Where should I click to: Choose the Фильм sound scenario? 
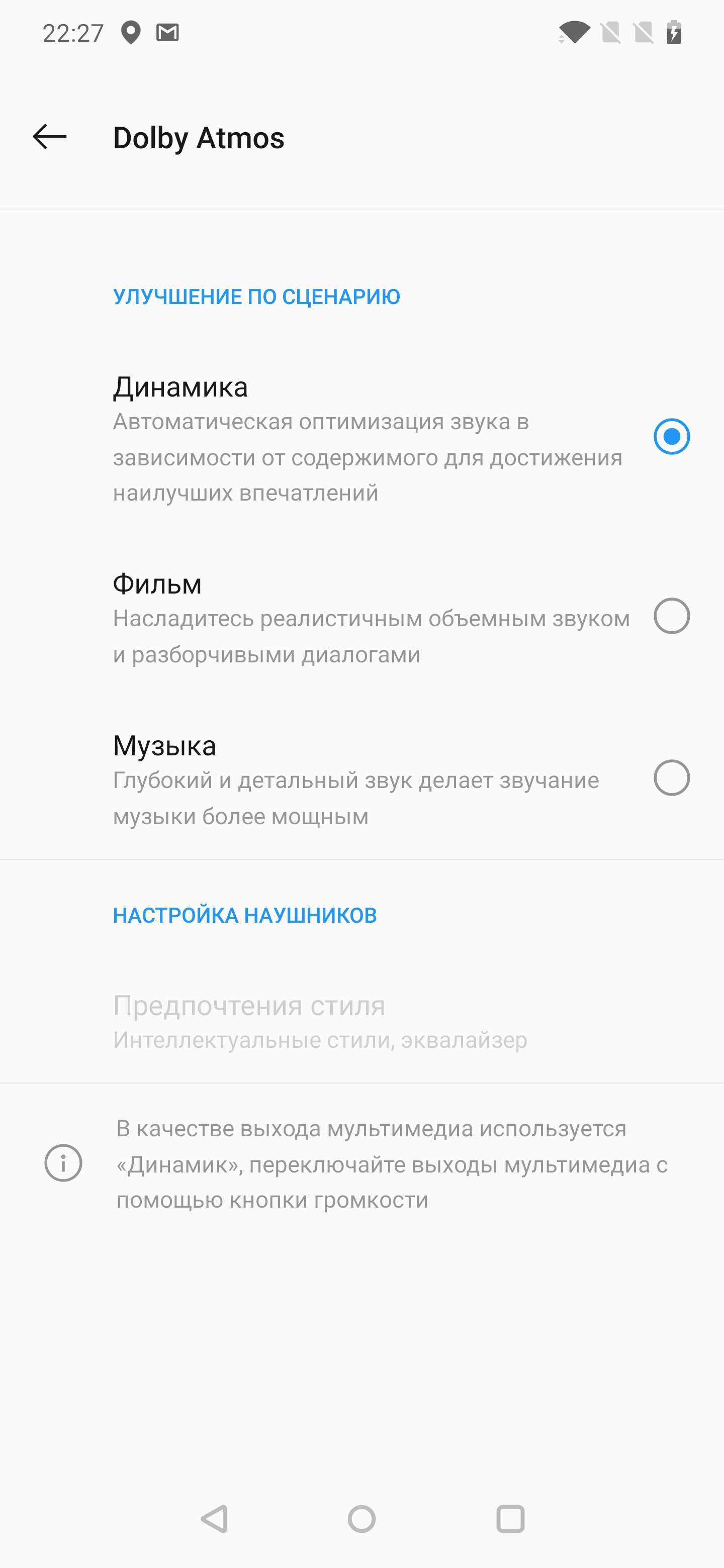pyautogui.click(x=671, y=616)
